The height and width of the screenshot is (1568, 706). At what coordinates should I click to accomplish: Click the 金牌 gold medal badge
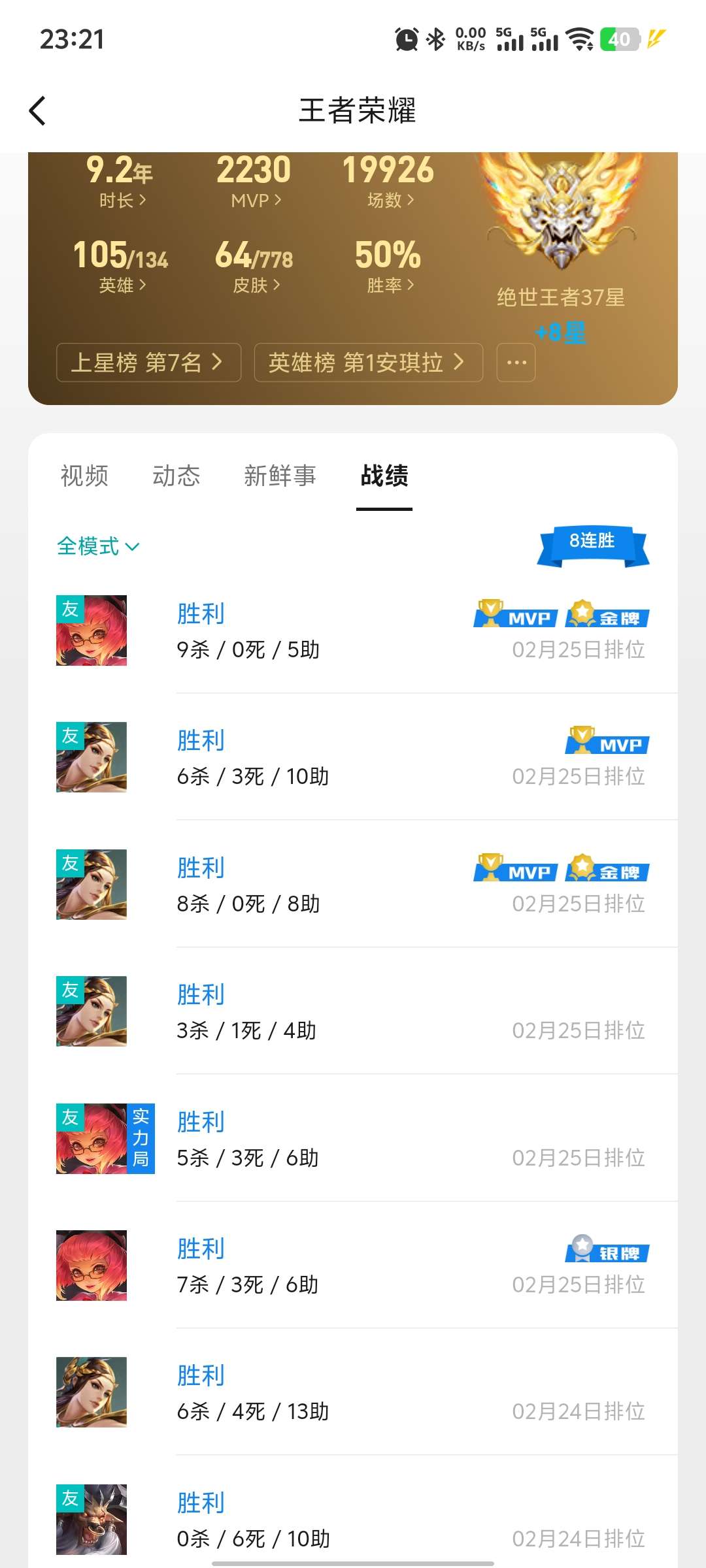click(608, 616)
